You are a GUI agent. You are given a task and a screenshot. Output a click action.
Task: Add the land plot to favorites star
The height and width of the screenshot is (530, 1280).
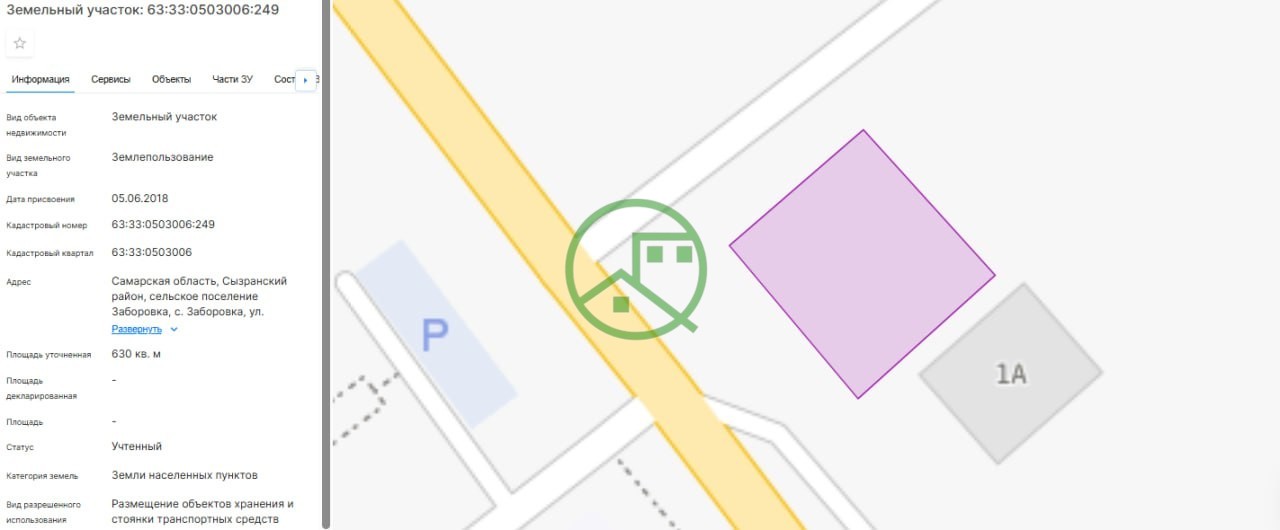click(x=20, y=43)
